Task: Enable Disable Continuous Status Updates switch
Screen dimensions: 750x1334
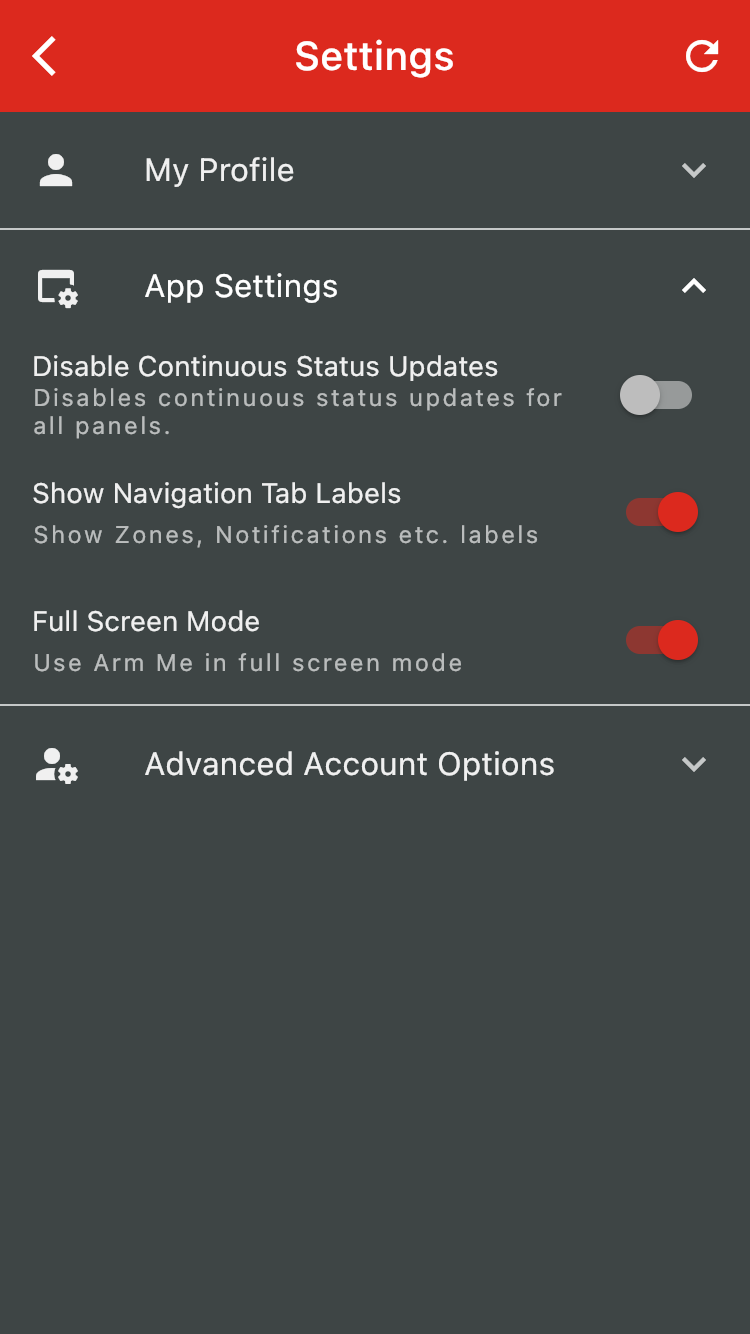Action: click(x=656, y=395)
